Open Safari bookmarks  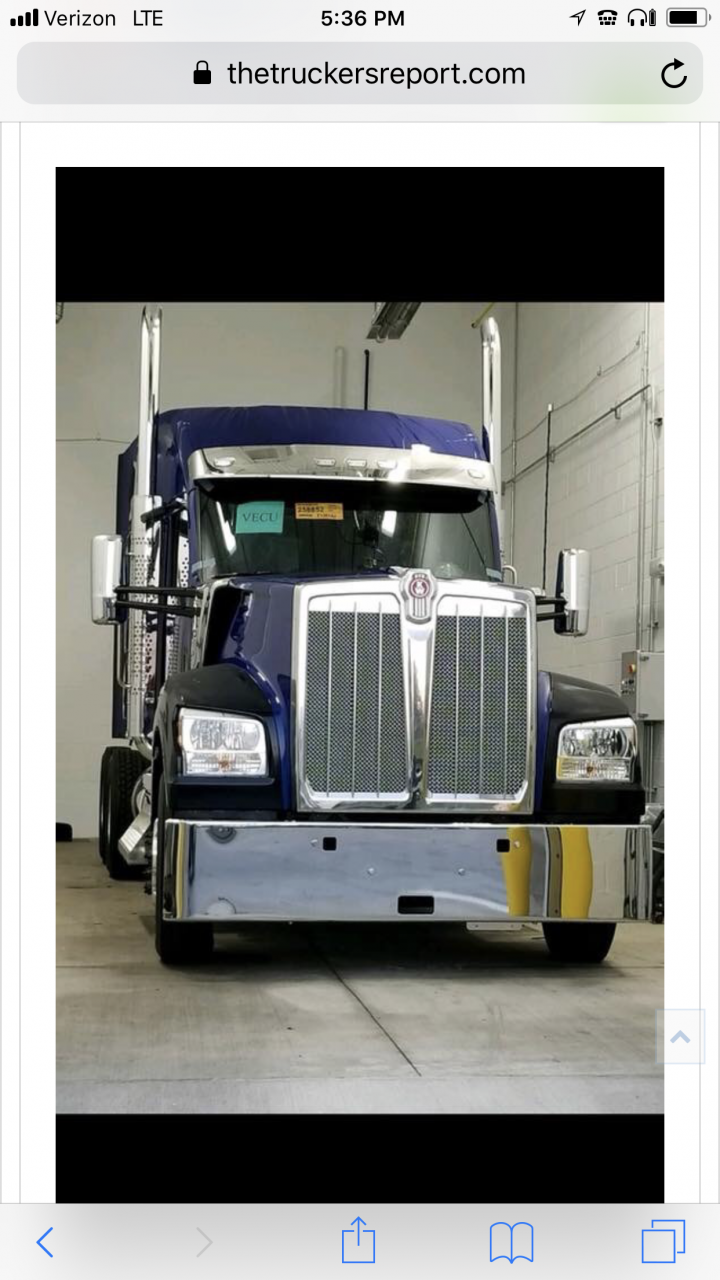click(x=511, y=1242)
